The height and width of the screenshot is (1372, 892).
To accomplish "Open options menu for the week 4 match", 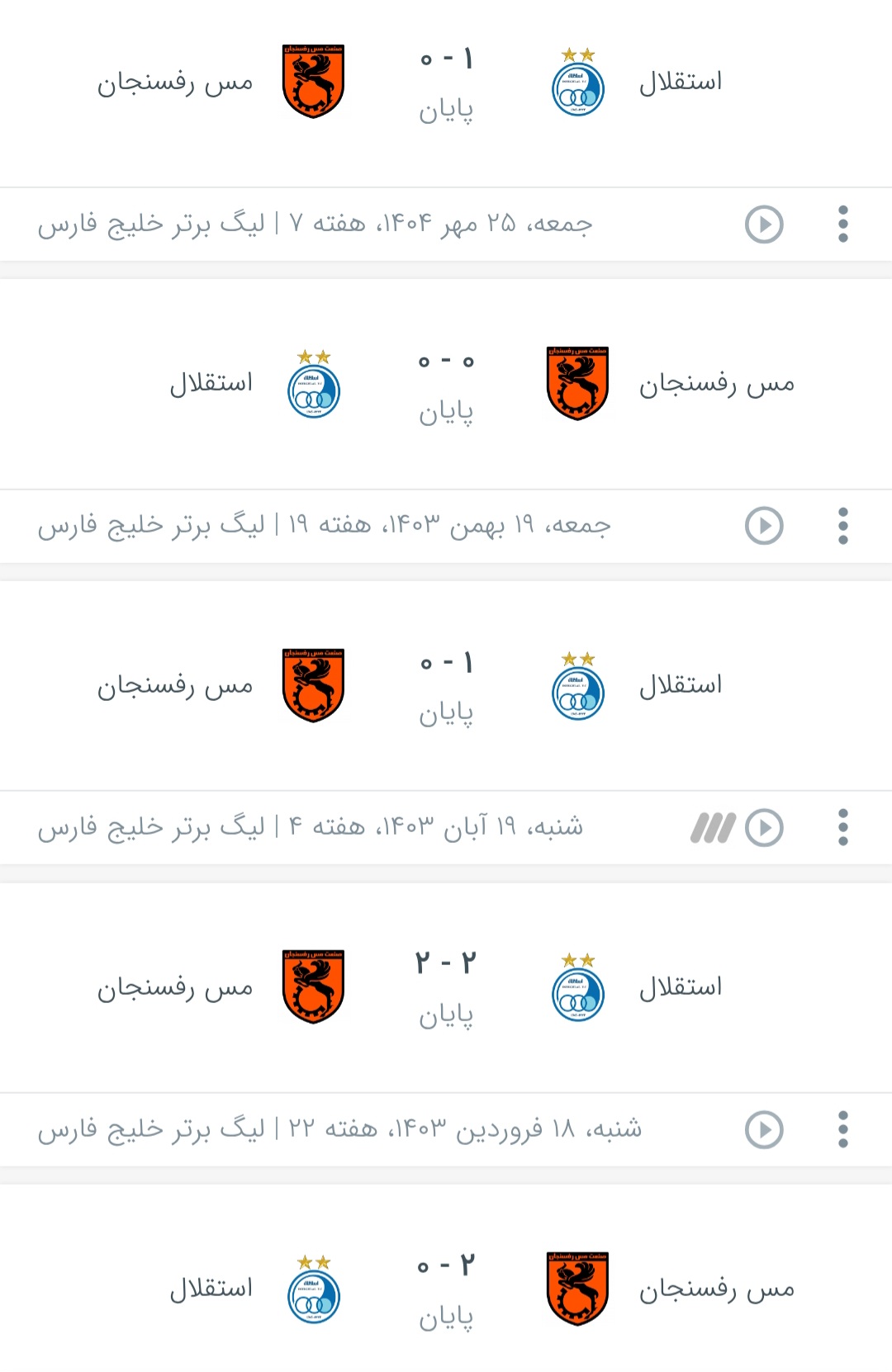I will click(x=843, y=826).
